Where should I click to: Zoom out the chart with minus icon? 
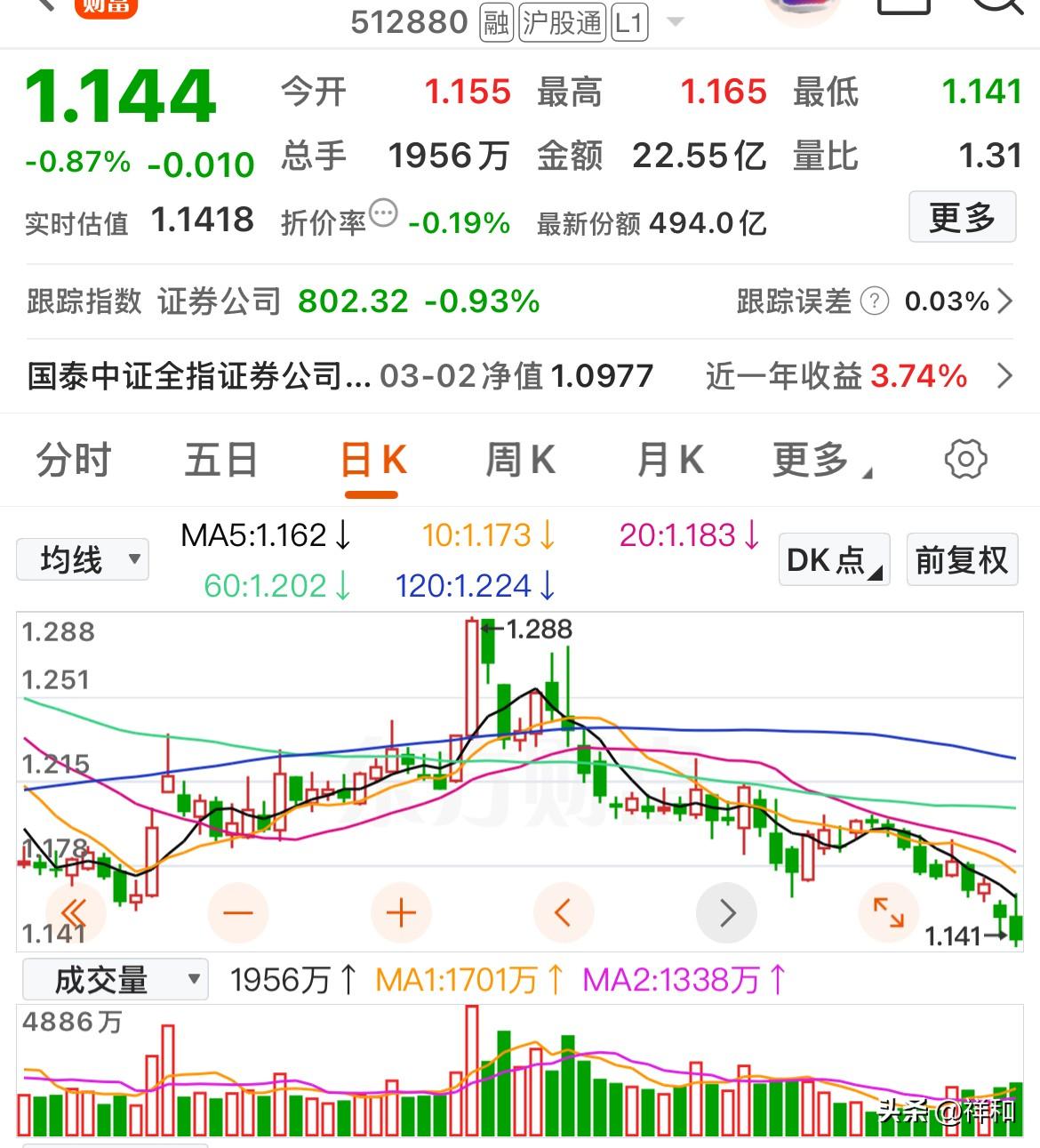(x=237, y=912)
